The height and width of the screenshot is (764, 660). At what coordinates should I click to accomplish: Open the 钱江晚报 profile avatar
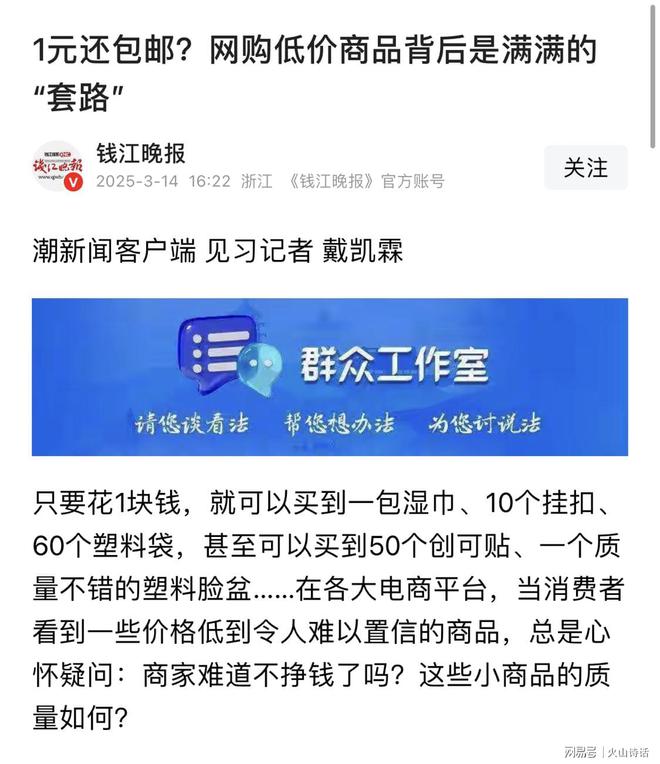tap(58, 167)
